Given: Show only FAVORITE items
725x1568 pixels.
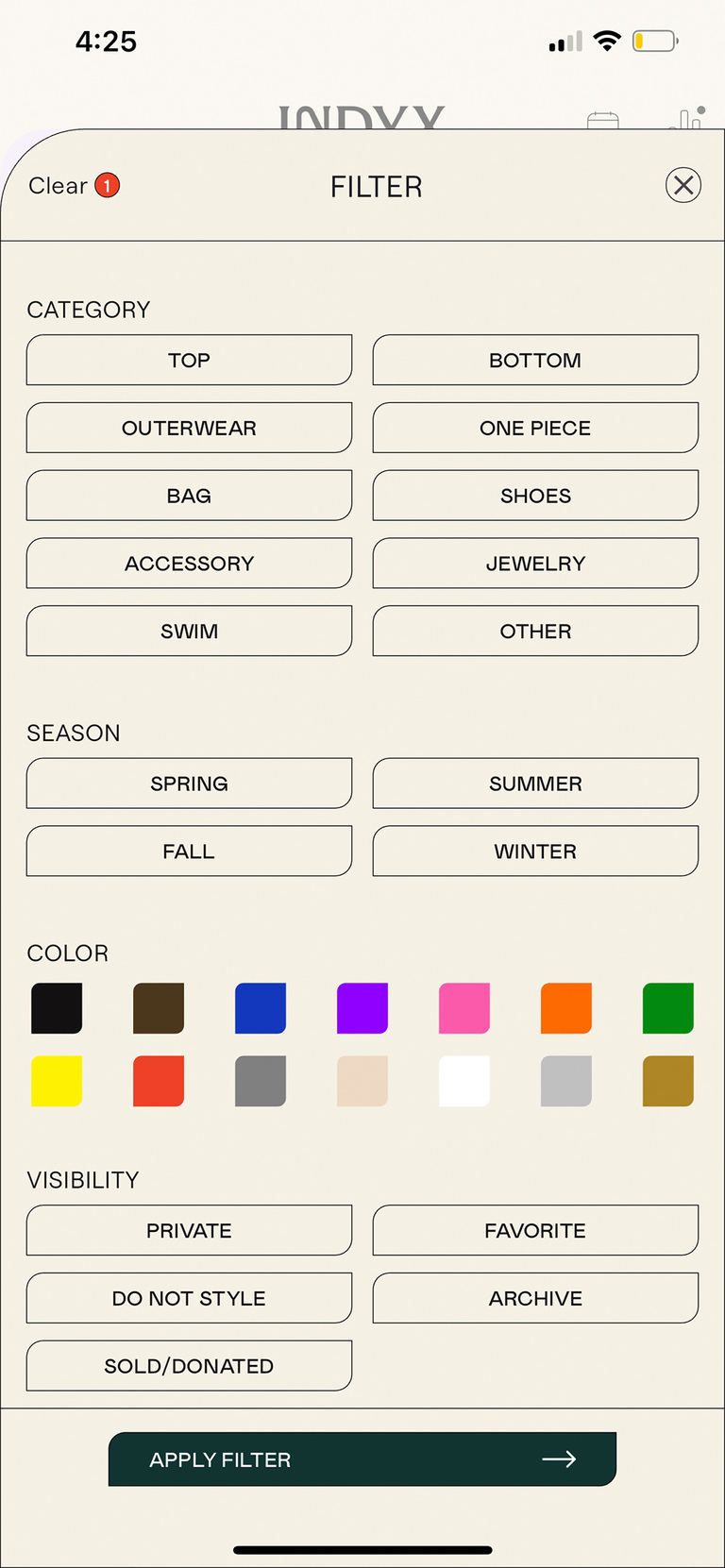Looking at the screenshot, I should click(535, 1230).
